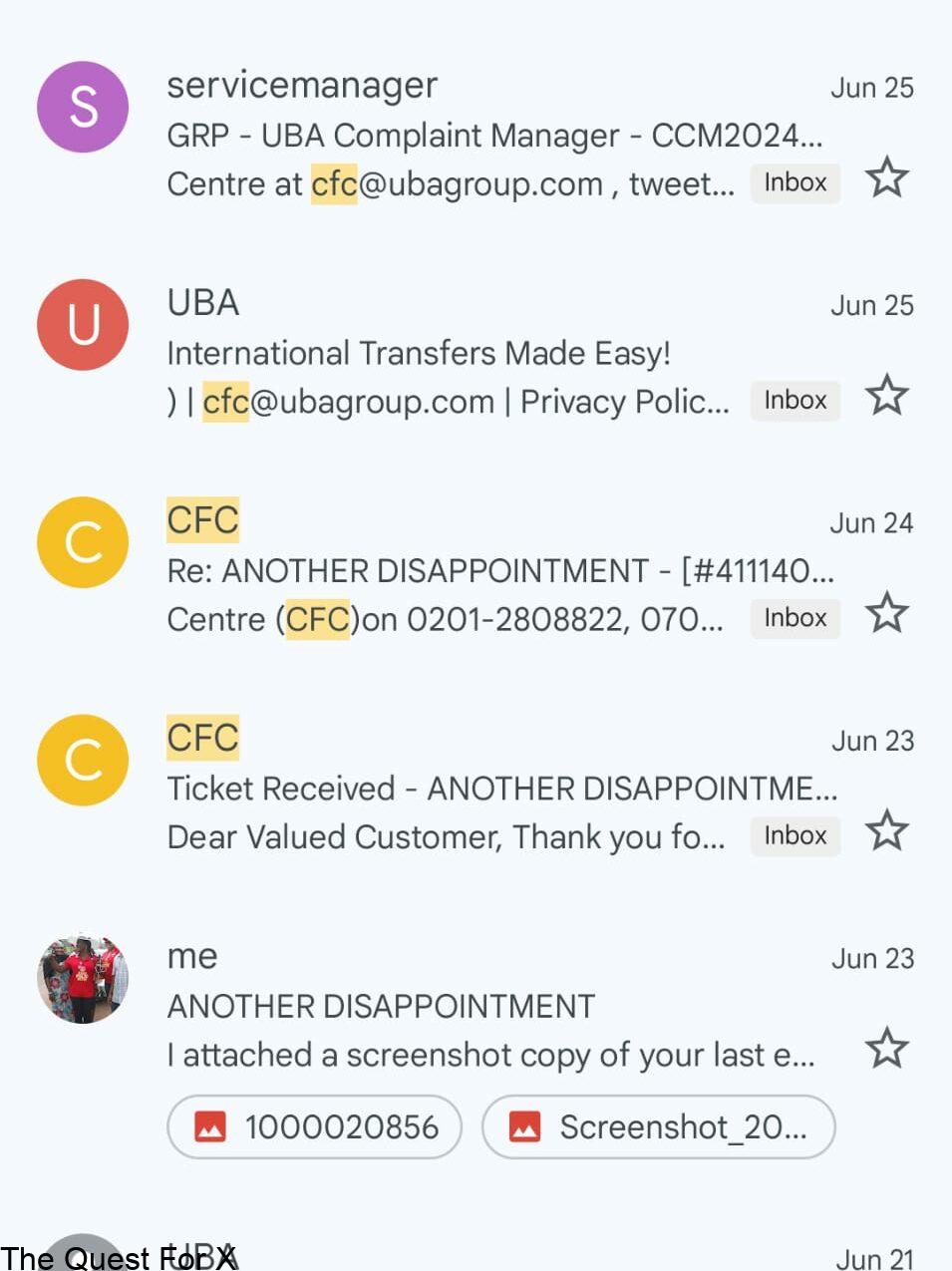Open the 1000020856 image attachment
The width and height of the screenshot is (952, 1271).
tap(315, 1127)
